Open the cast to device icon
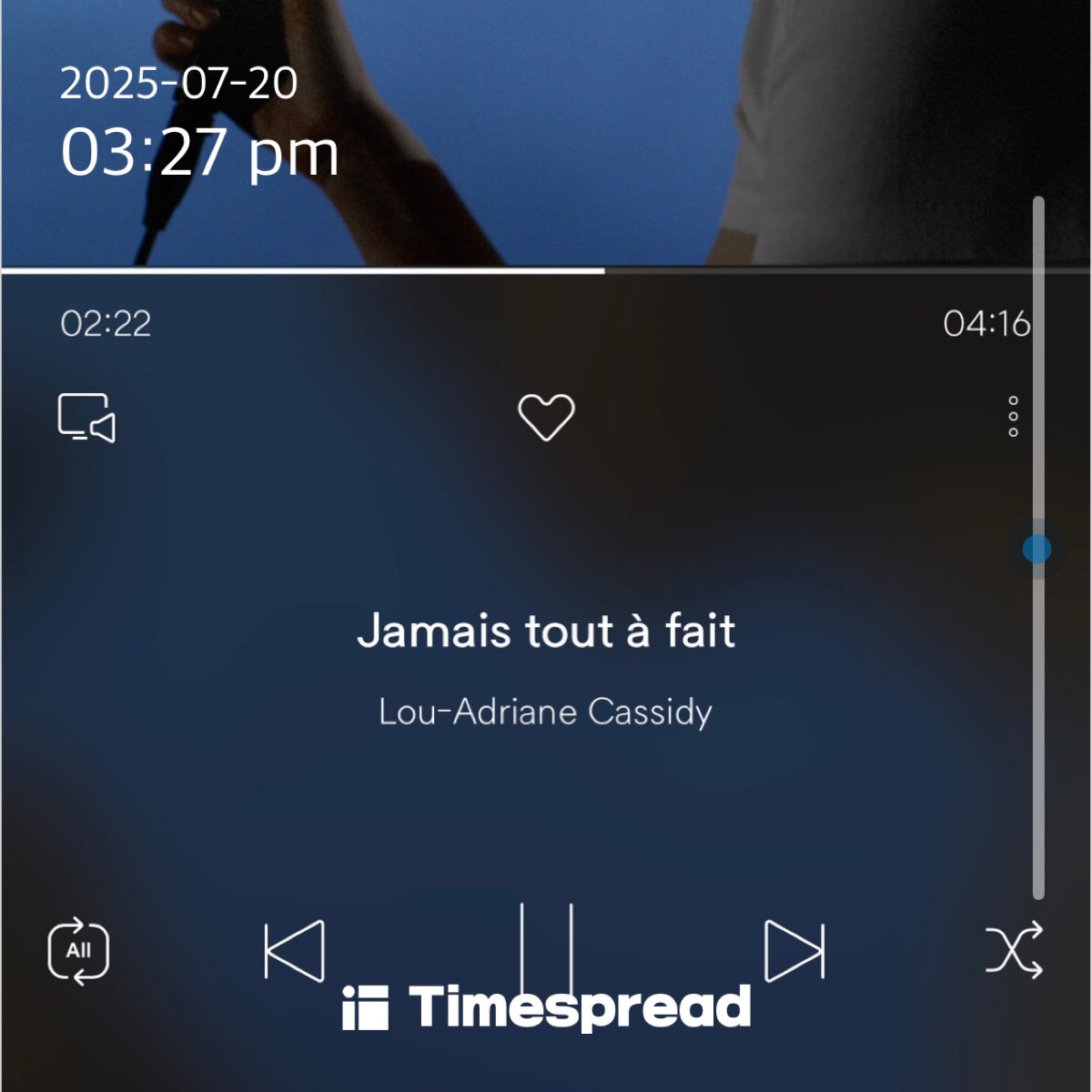 click(86, 418)
